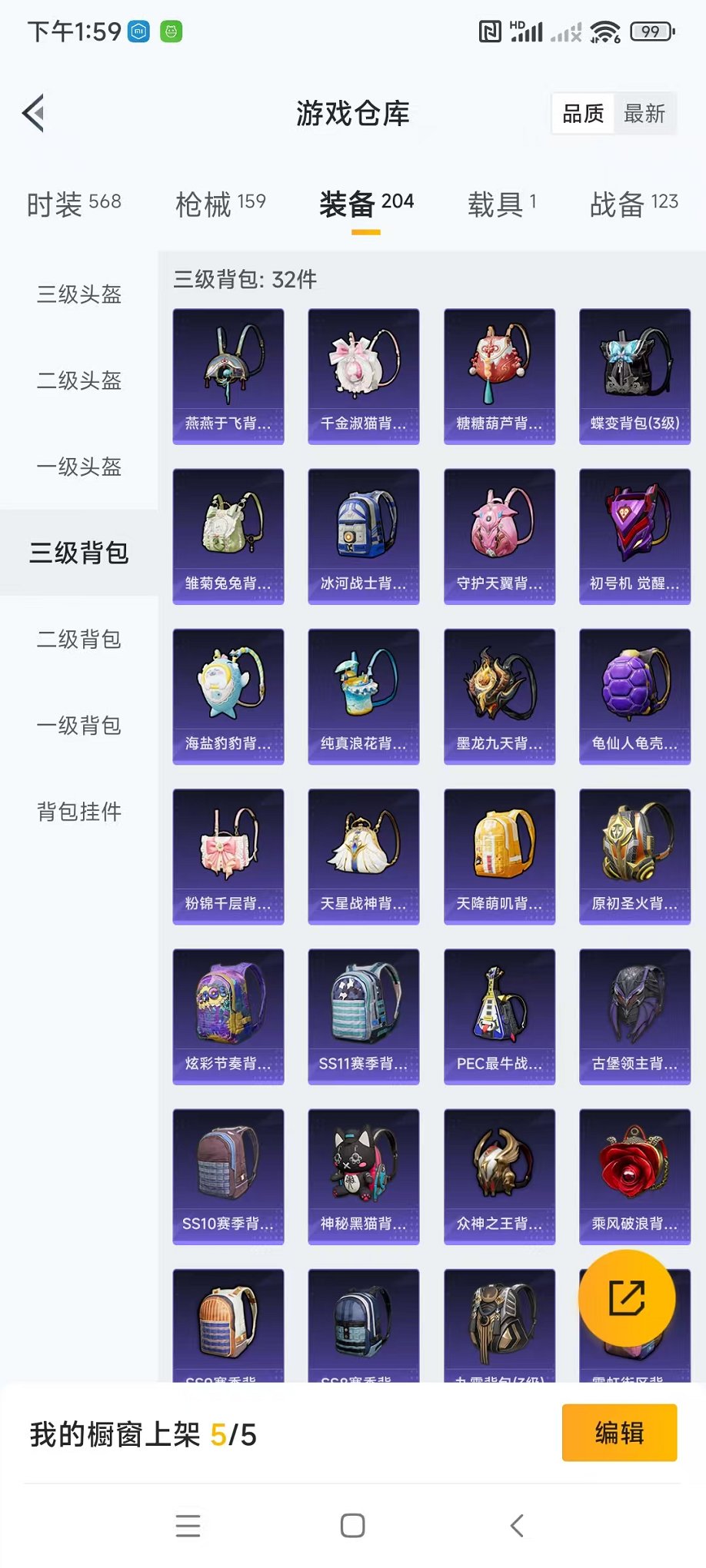Tap the orange share floating button

[x=627, y=1298]
